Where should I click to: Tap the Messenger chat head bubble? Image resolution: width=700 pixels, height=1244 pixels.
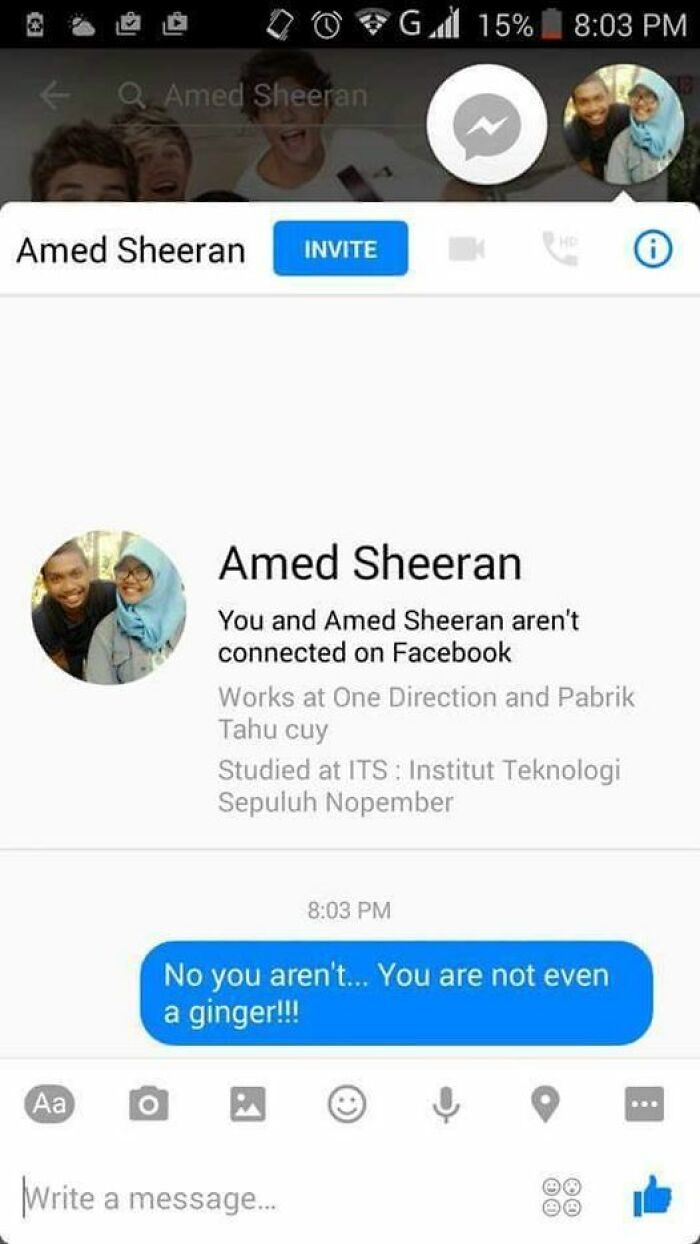487,125
